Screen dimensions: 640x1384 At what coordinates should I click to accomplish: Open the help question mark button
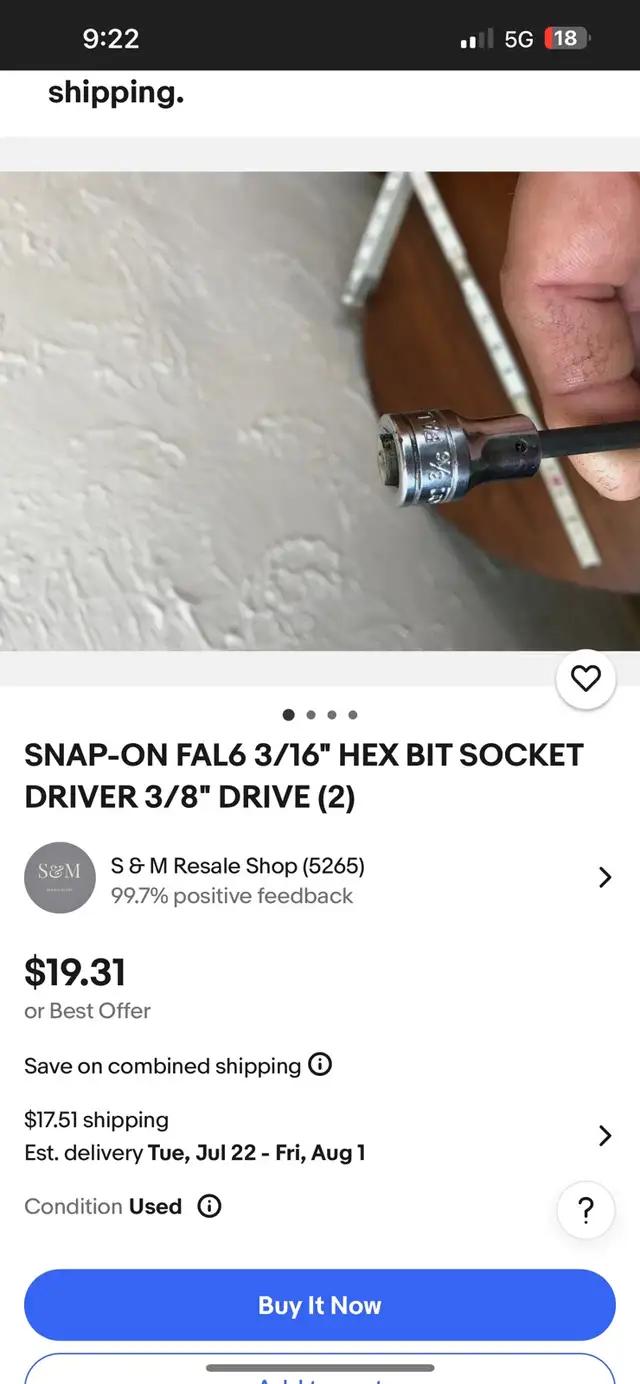585,1210
